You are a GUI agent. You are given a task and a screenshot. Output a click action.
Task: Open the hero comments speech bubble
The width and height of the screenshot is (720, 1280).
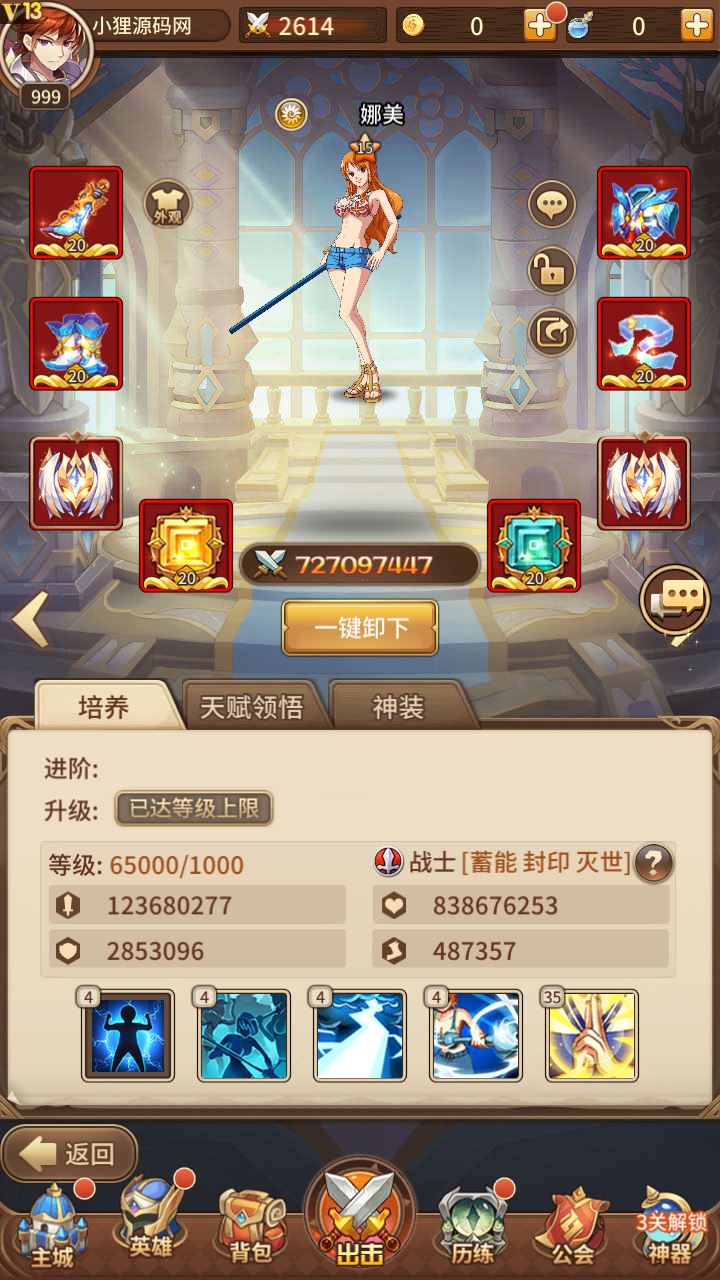point(552,207)
